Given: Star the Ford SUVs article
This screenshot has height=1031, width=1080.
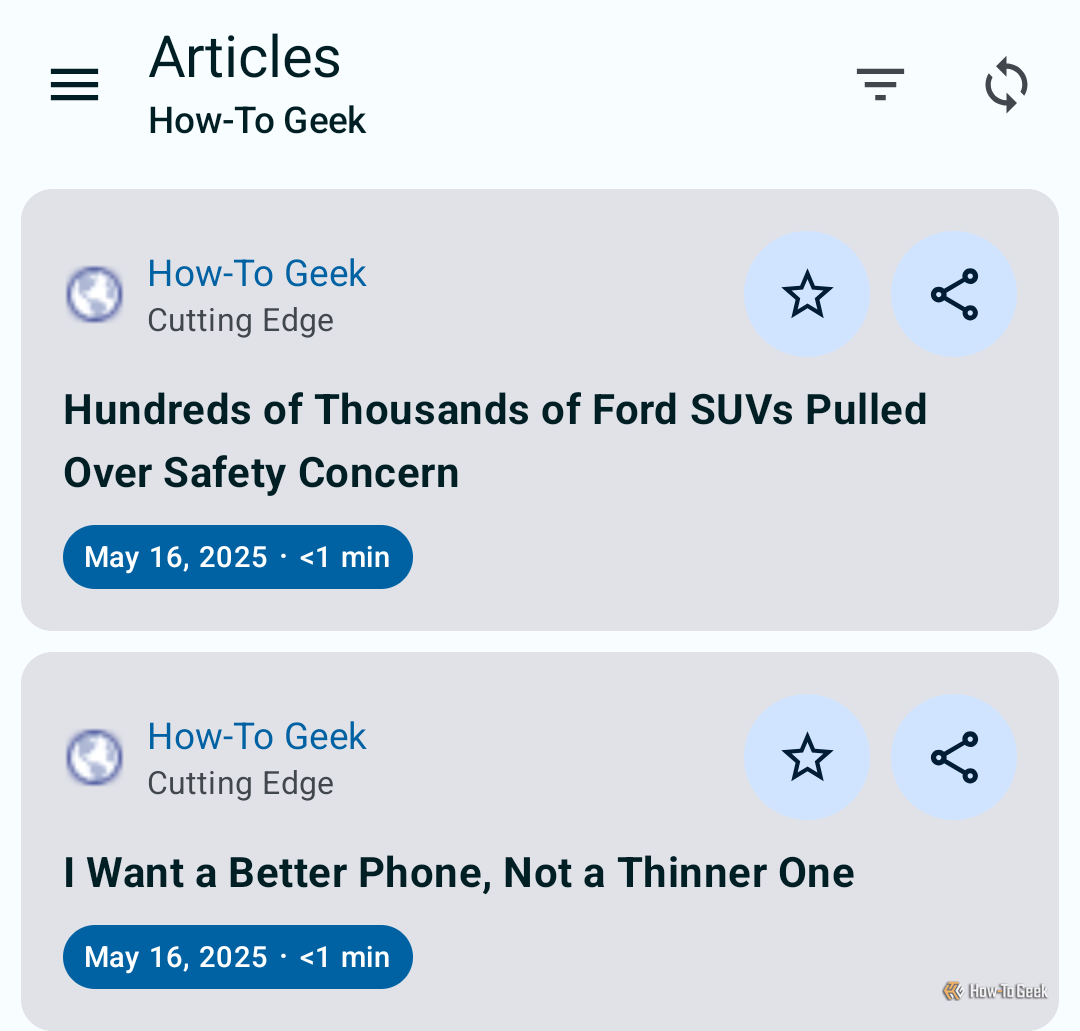Looking at the screenshot, I should coord(807,295).
